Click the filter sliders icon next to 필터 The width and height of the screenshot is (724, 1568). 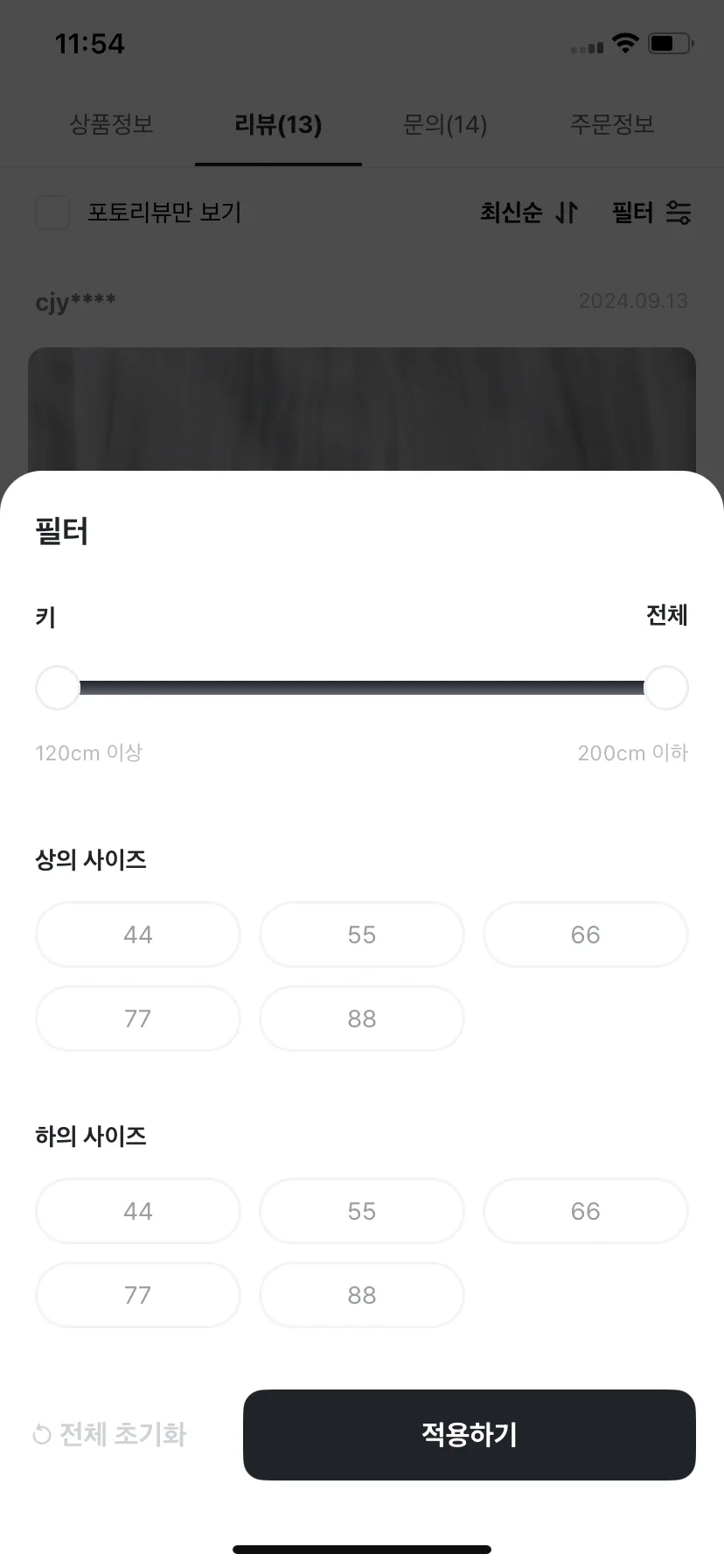[x=679, y=213]
